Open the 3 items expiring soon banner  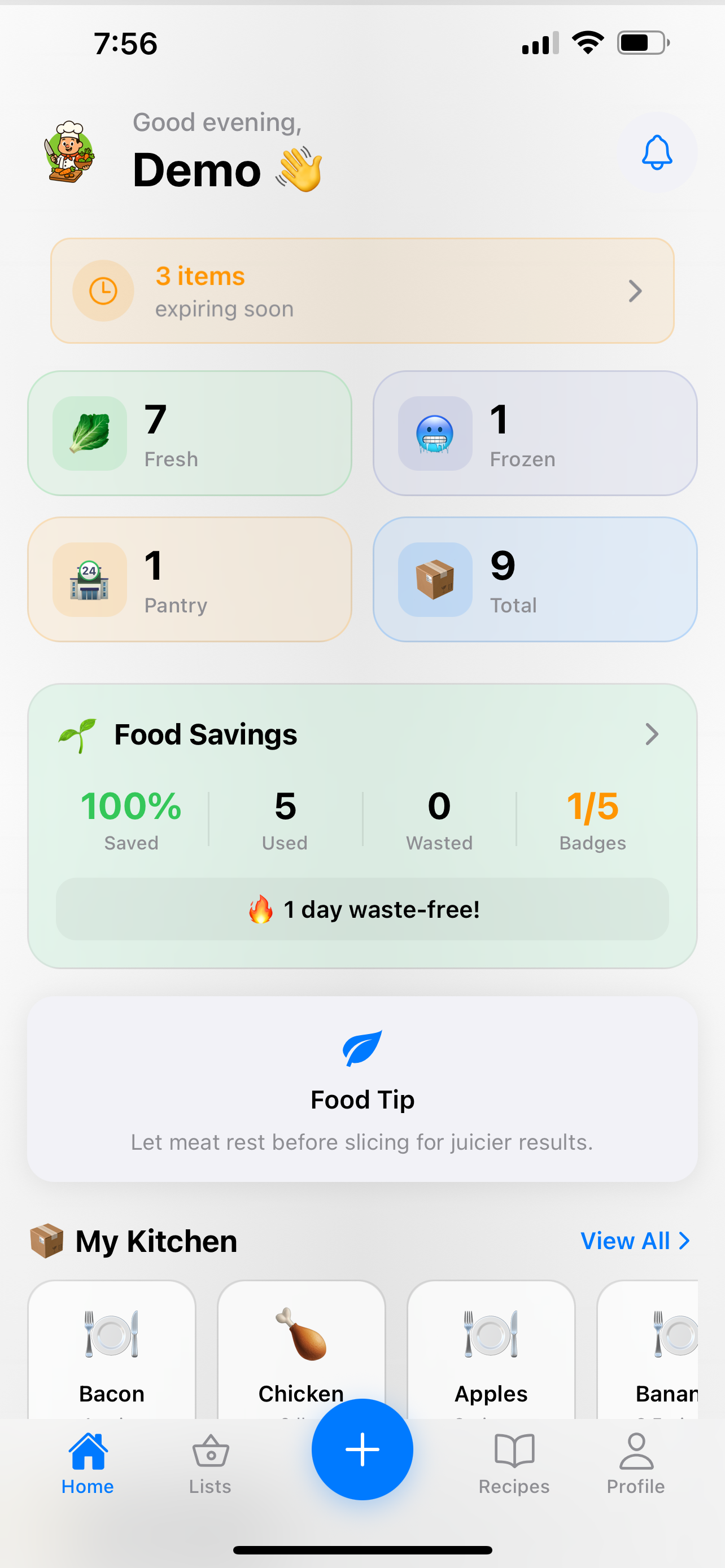pyautogui.click(x=362, y=291)
